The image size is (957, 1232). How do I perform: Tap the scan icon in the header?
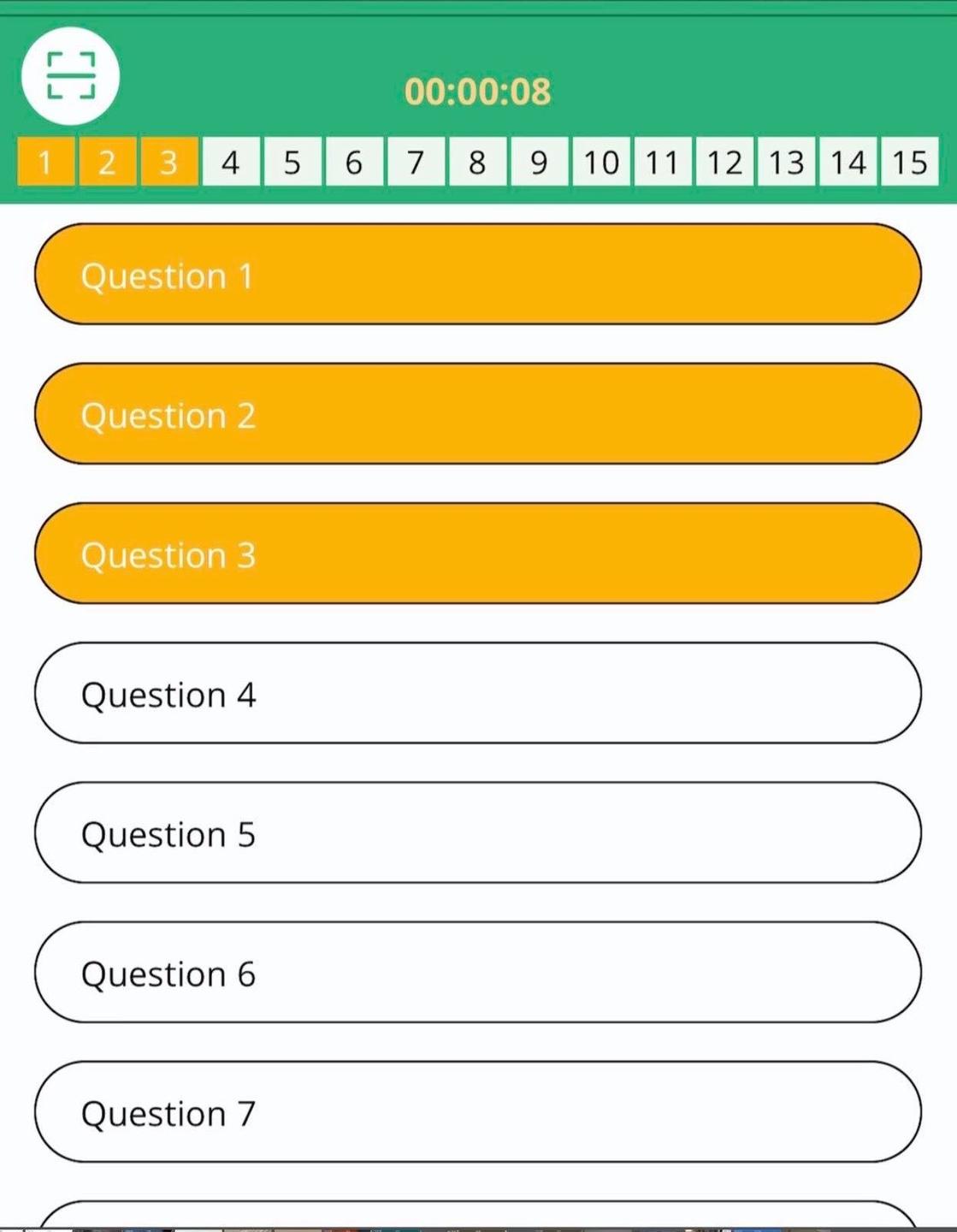[70, 76]
